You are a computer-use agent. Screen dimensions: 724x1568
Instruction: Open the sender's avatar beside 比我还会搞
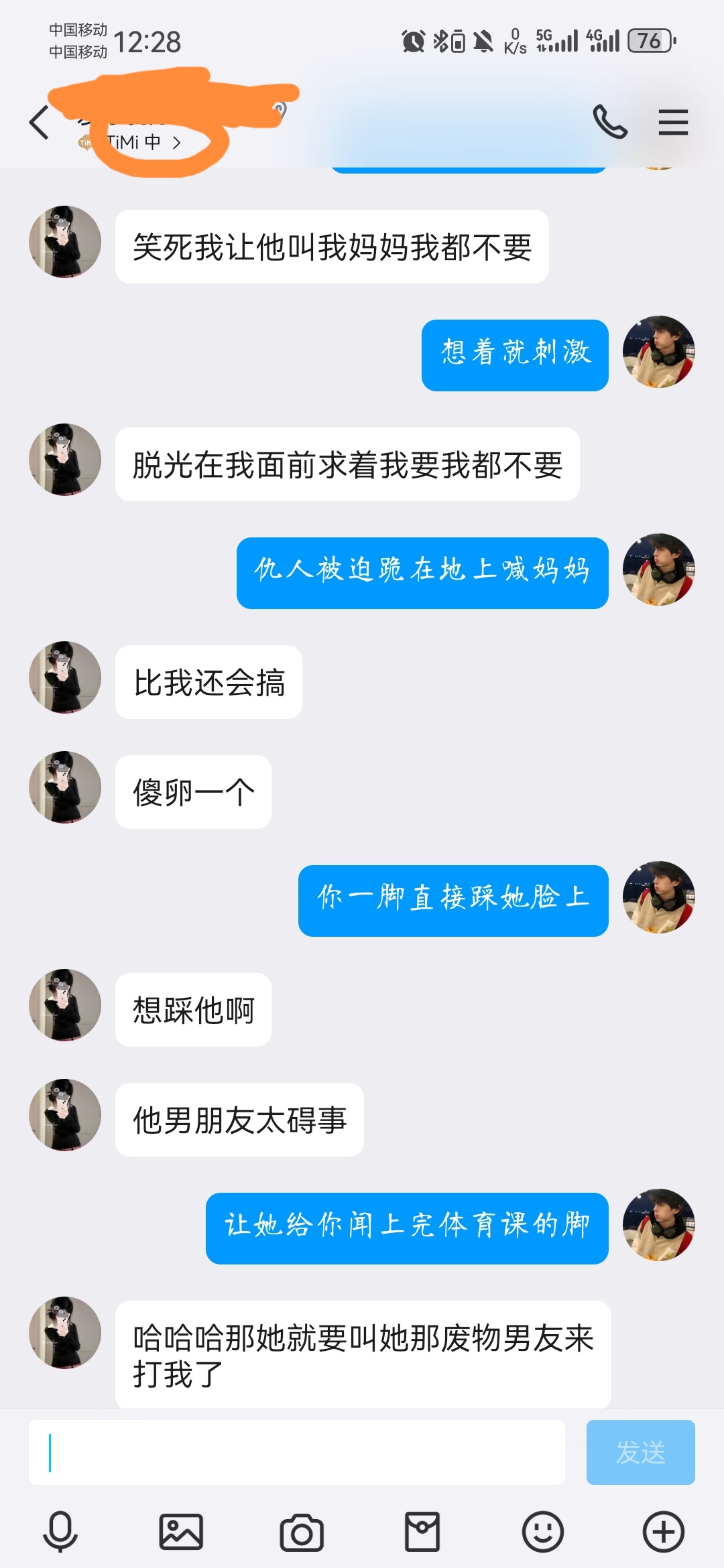[65, 677]
